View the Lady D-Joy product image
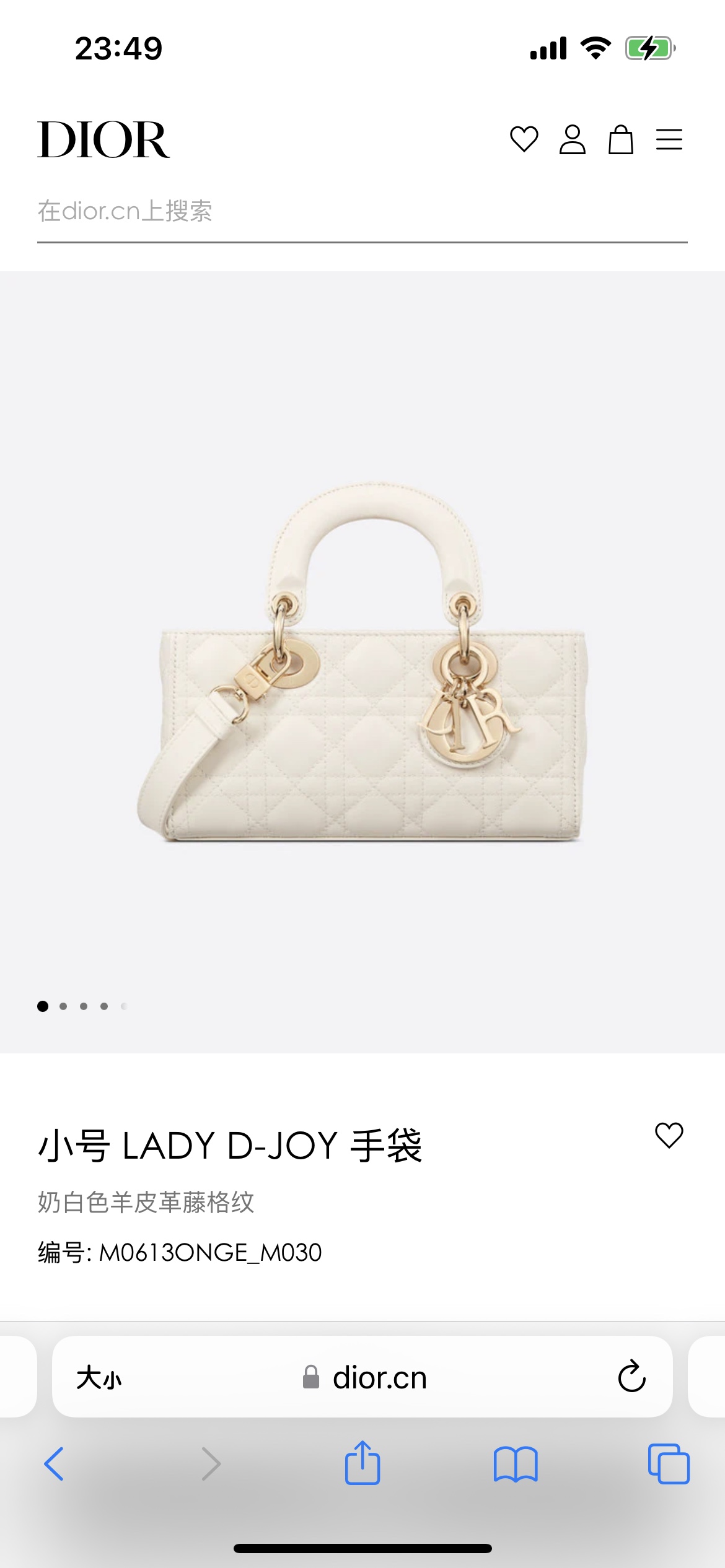This screenshot has width=725, height=1568. tap(362, 663)
